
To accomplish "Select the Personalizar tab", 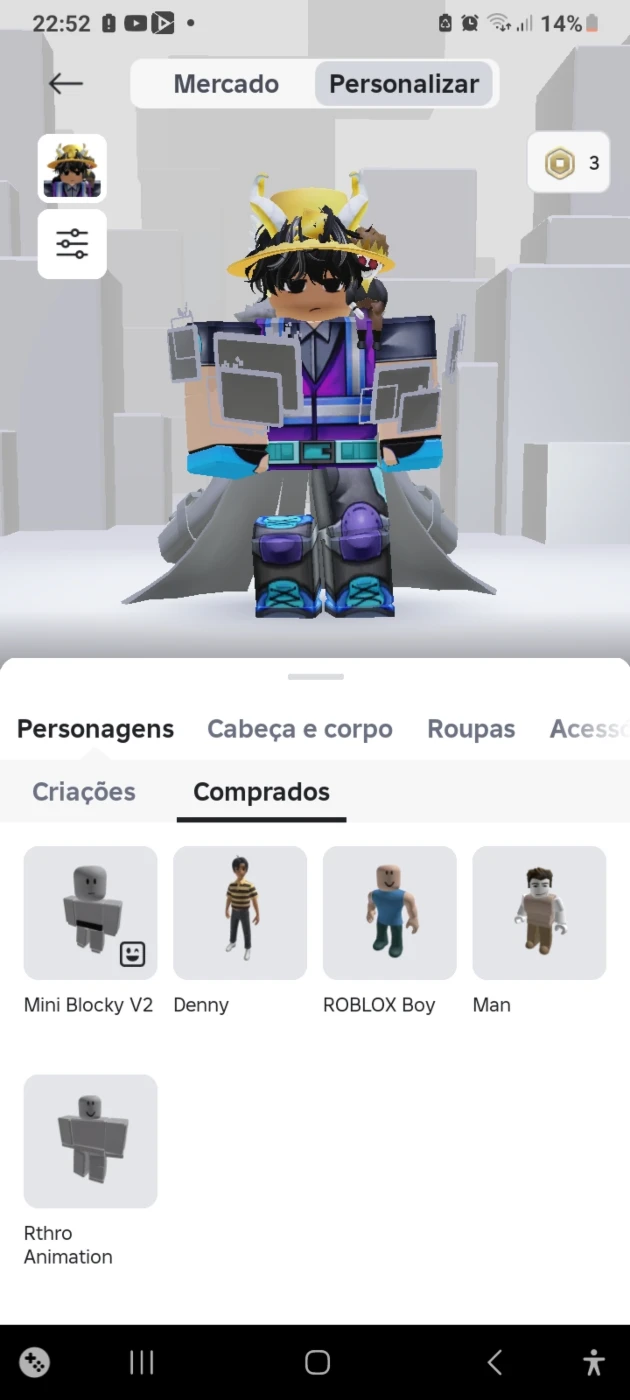I will click(404, 84).
